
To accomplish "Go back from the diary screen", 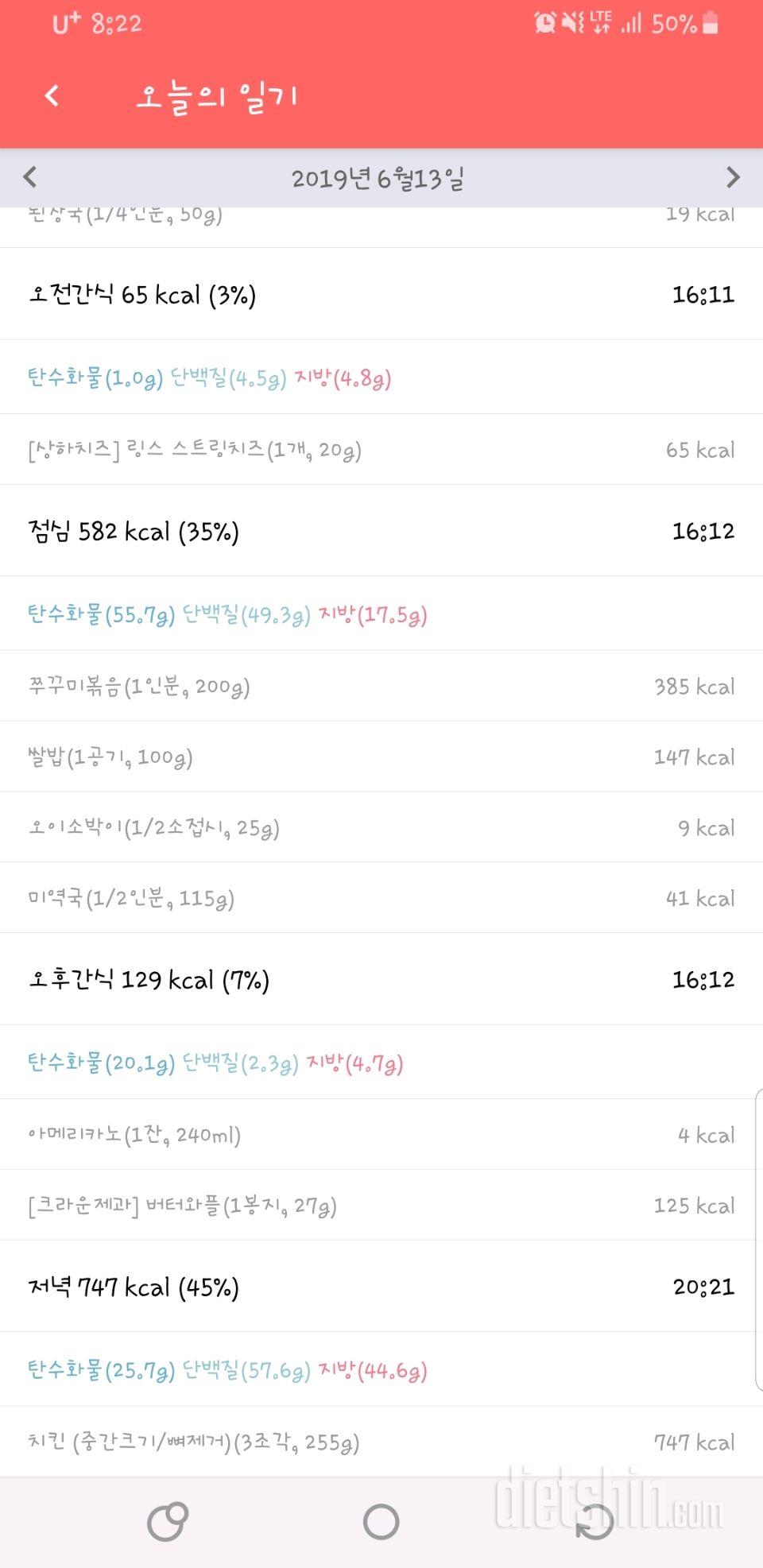I will click(52, 96).
